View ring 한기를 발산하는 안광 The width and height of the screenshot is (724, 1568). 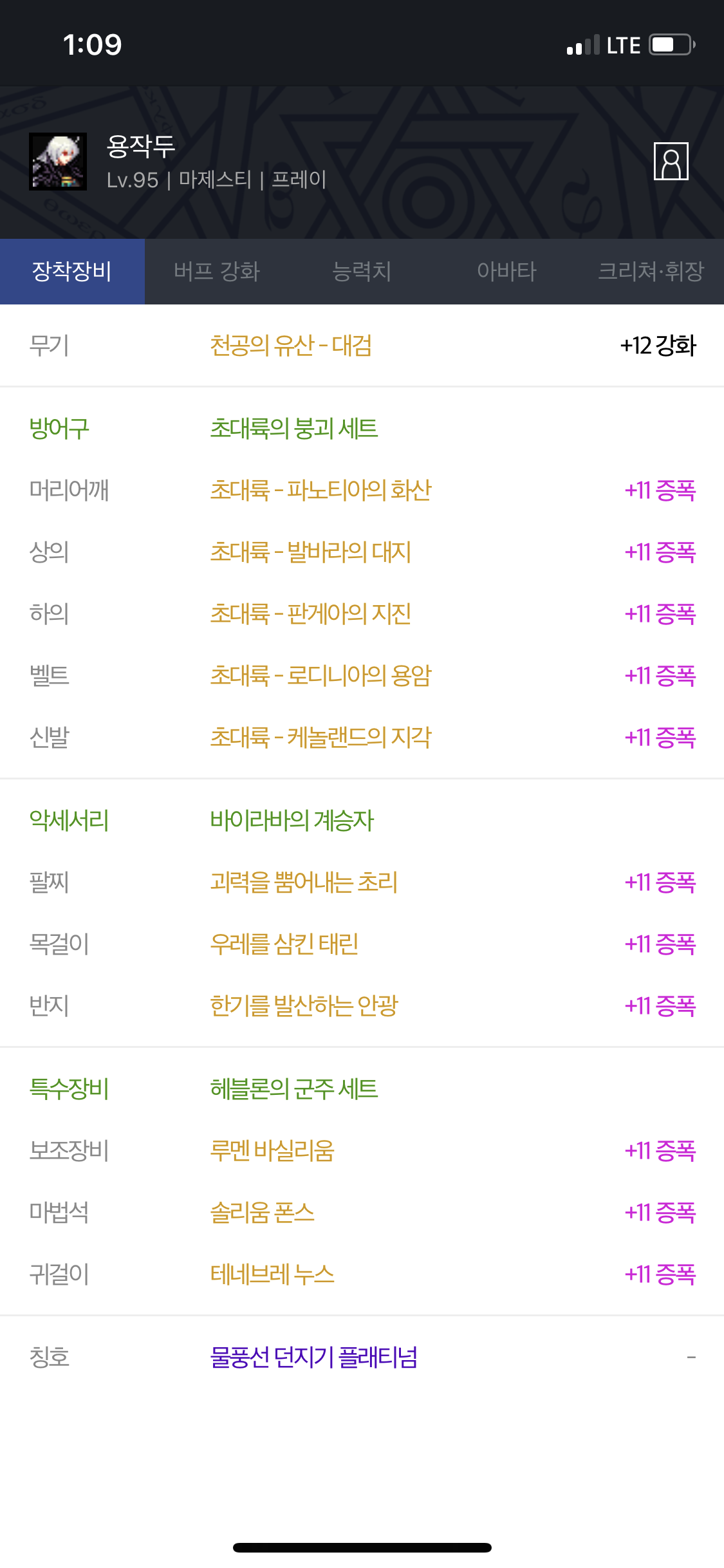(x=304, y=1006)
